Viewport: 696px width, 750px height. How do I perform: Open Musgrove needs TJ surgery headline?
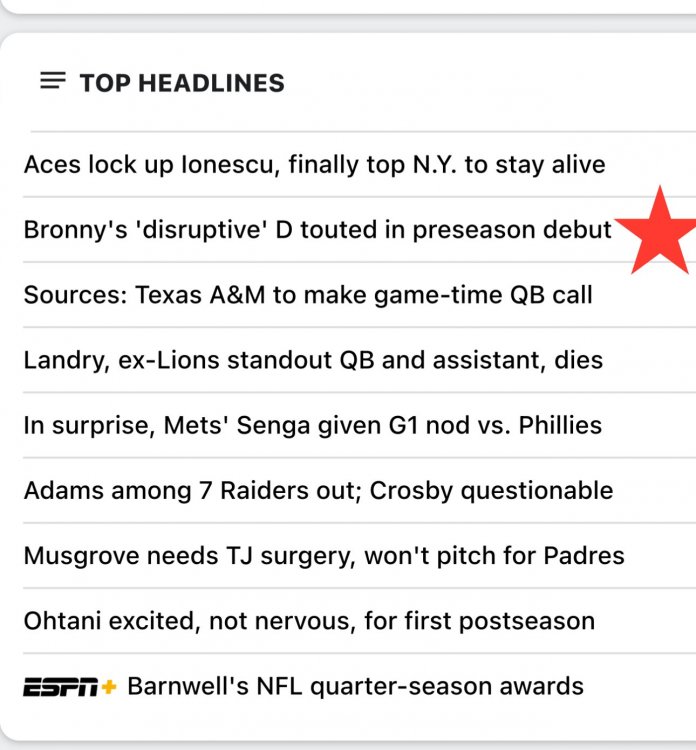324,556
